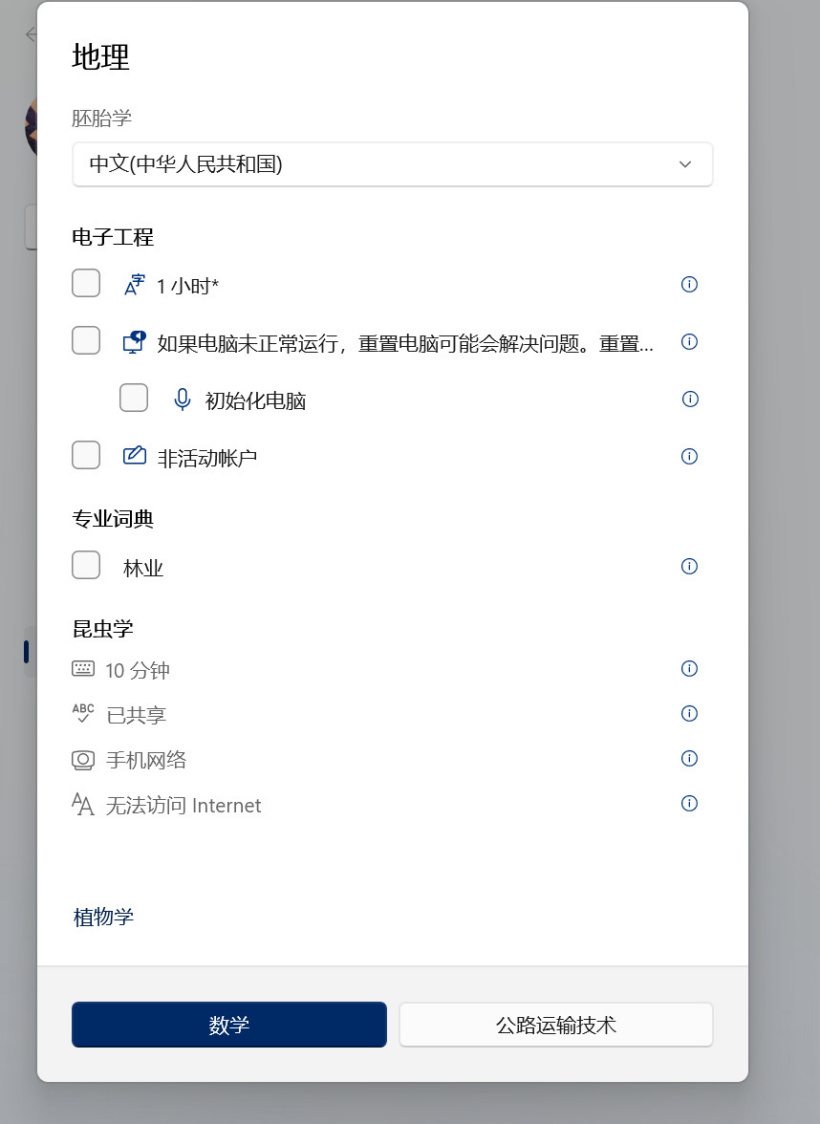Select the 非活动帐户 checkbox
The height and width of the screenshot is (1124, 820).
[x=86, y=456]
